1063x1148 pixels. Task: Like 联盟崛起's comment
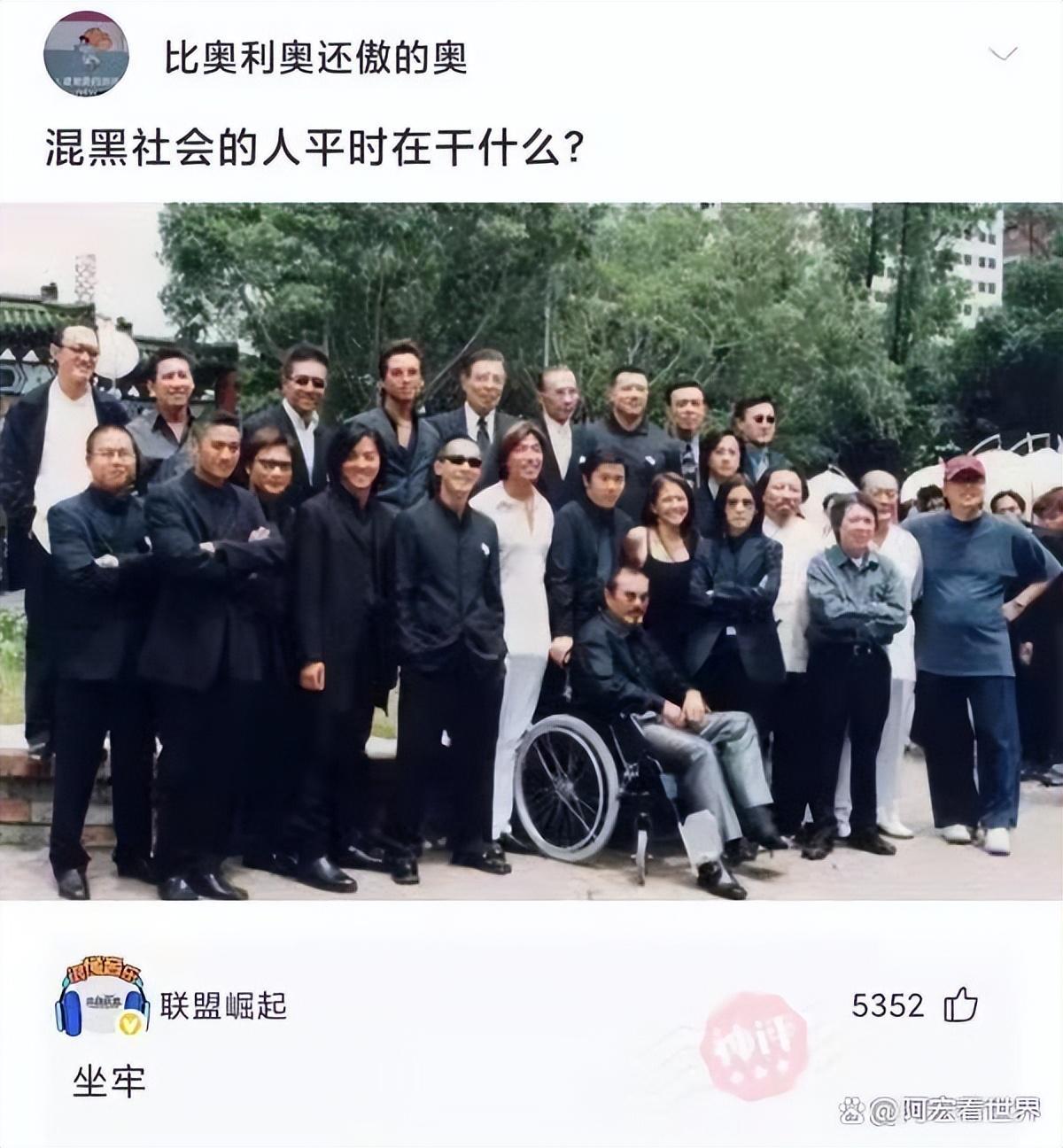[x=960, y=1005]
